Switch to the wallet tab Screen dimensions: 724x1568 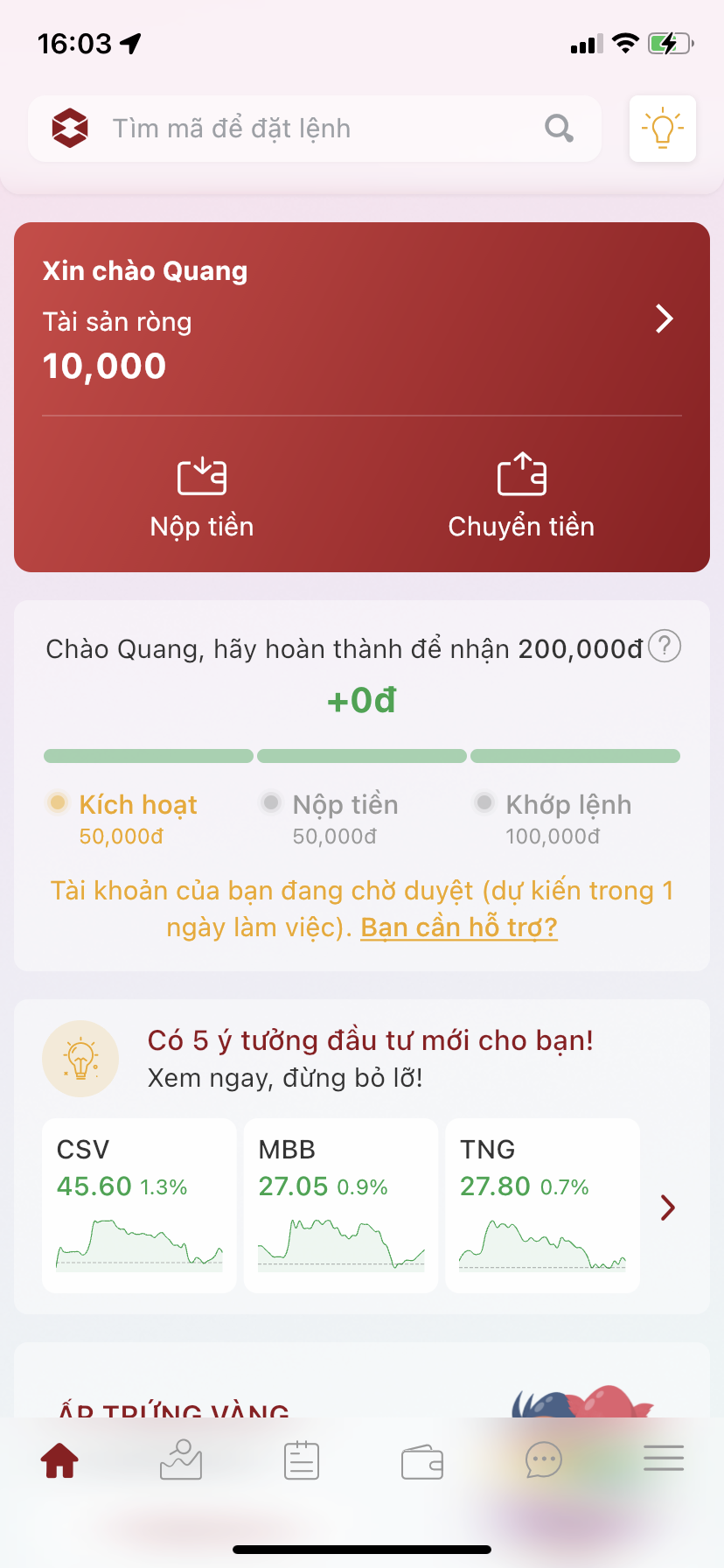click(x=422, y=1460)
